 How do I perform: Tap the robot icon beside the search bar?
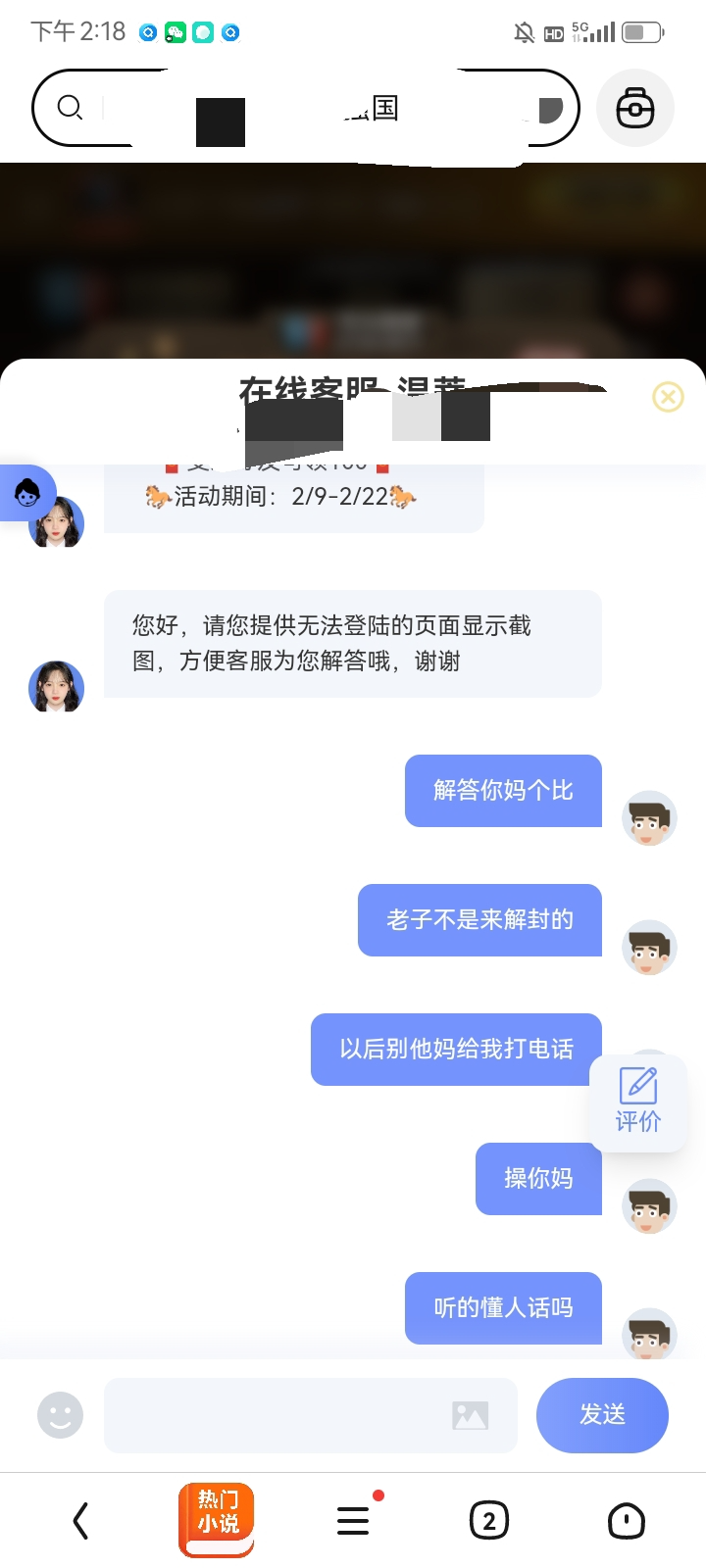point(634,108)
